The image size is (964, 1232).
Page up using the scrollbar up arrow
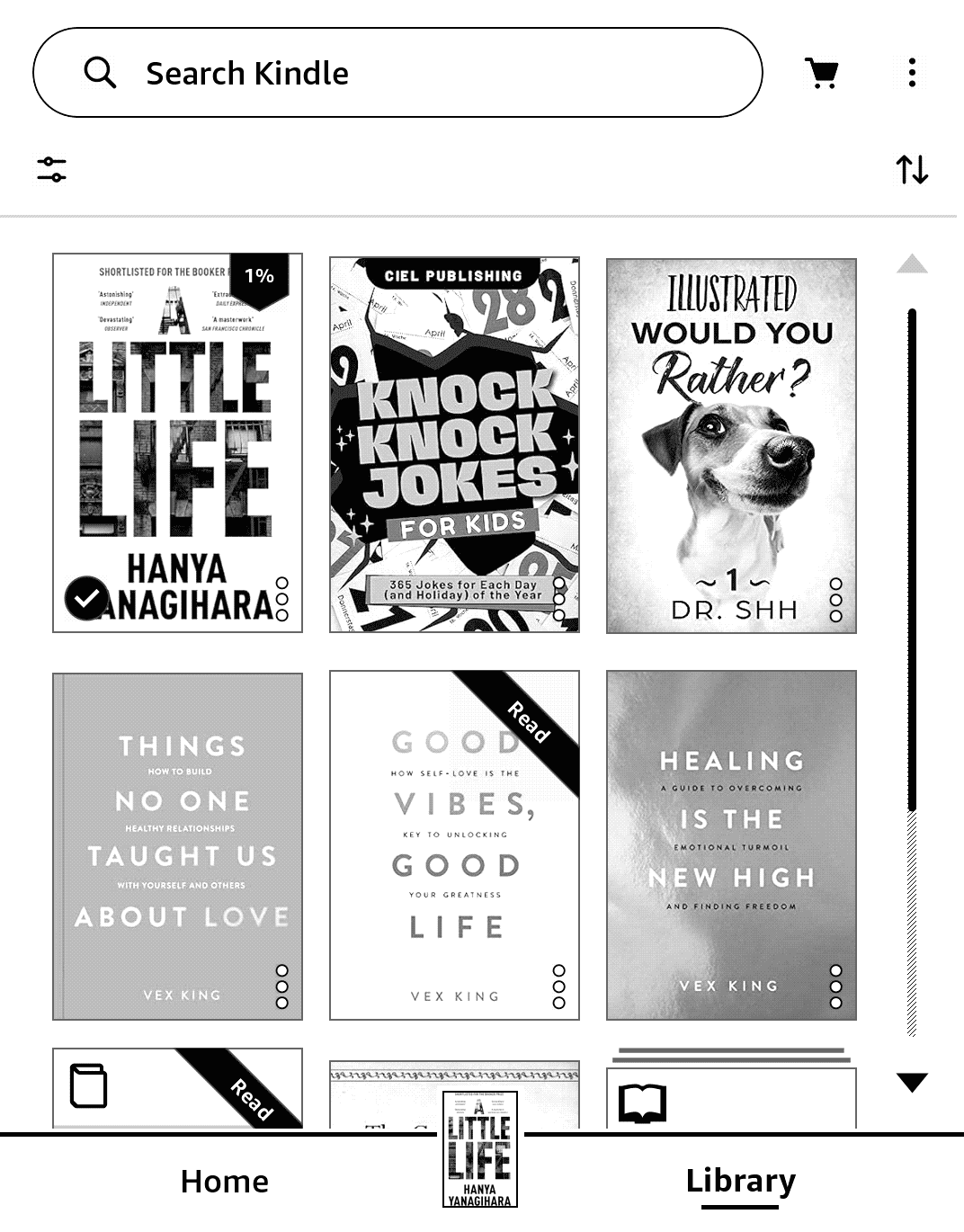point(912,264)
